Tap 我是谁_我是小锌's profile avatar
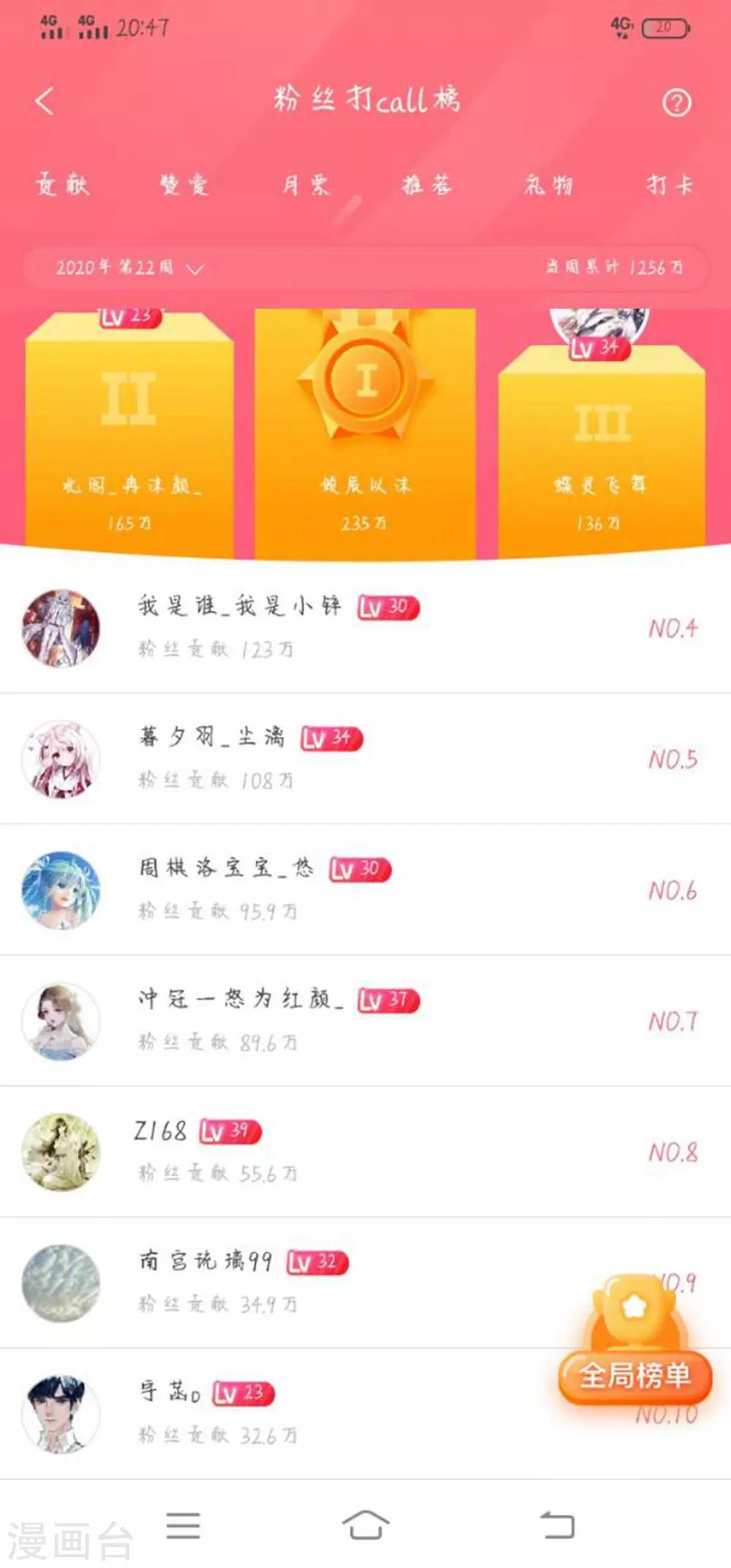The height and width of the screenshot is (1568, 731). pyautogui.click(x=62, y=627)
